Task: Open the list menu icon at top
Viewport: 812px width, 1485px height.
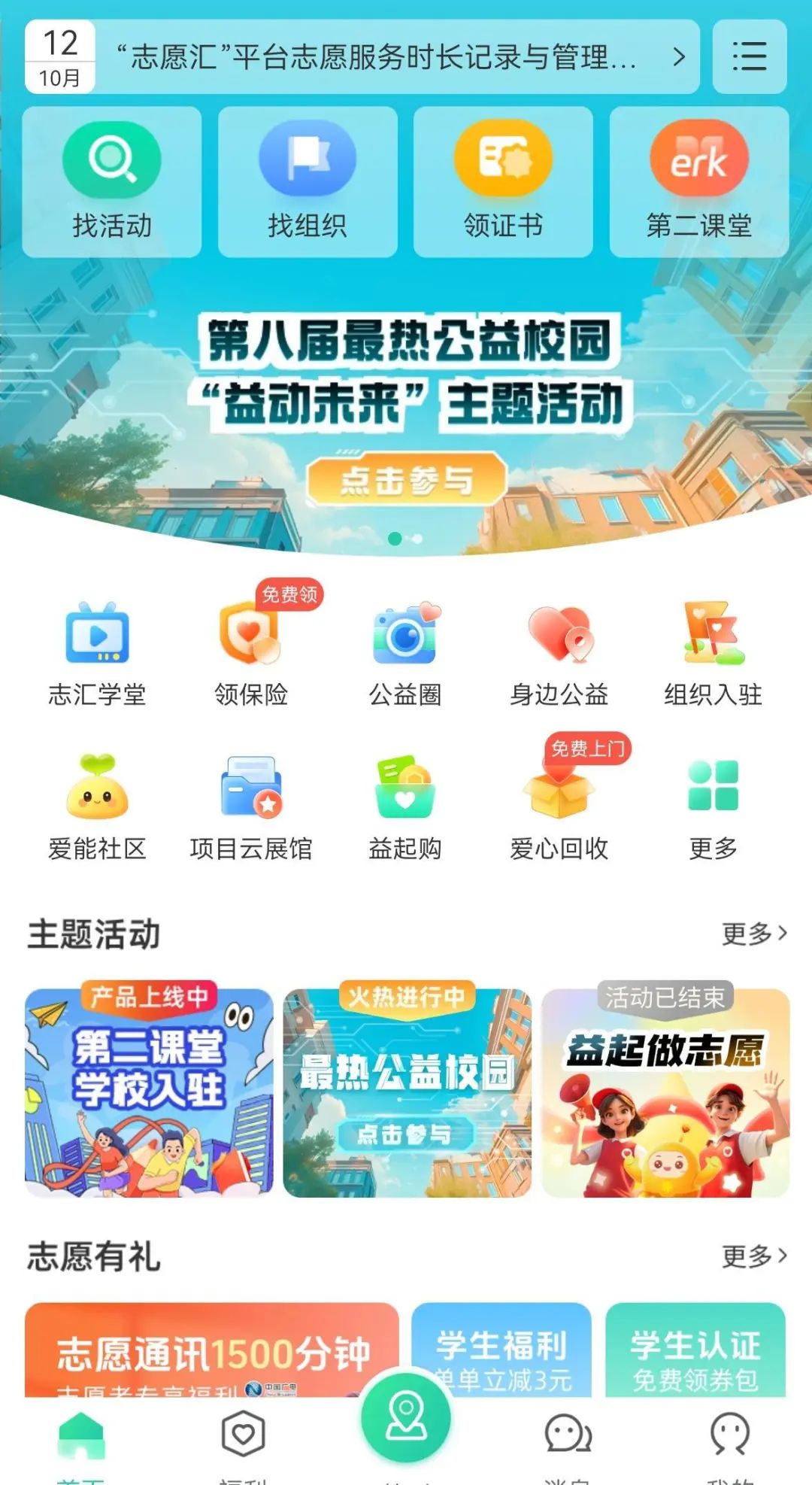Action: click(749, 56)
